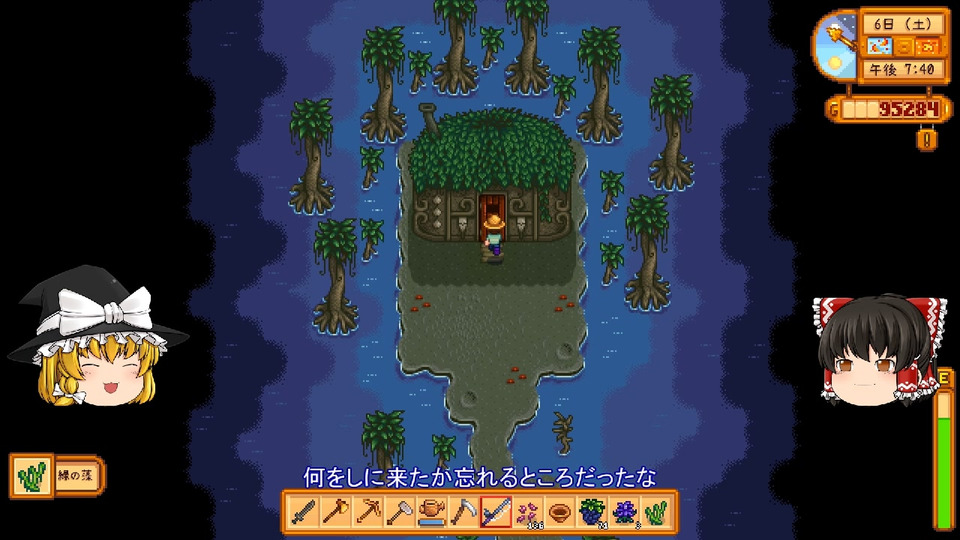This screenshot has height=540, width=960.
Task: Select the axe tool
Action: (x=336, y=512)
